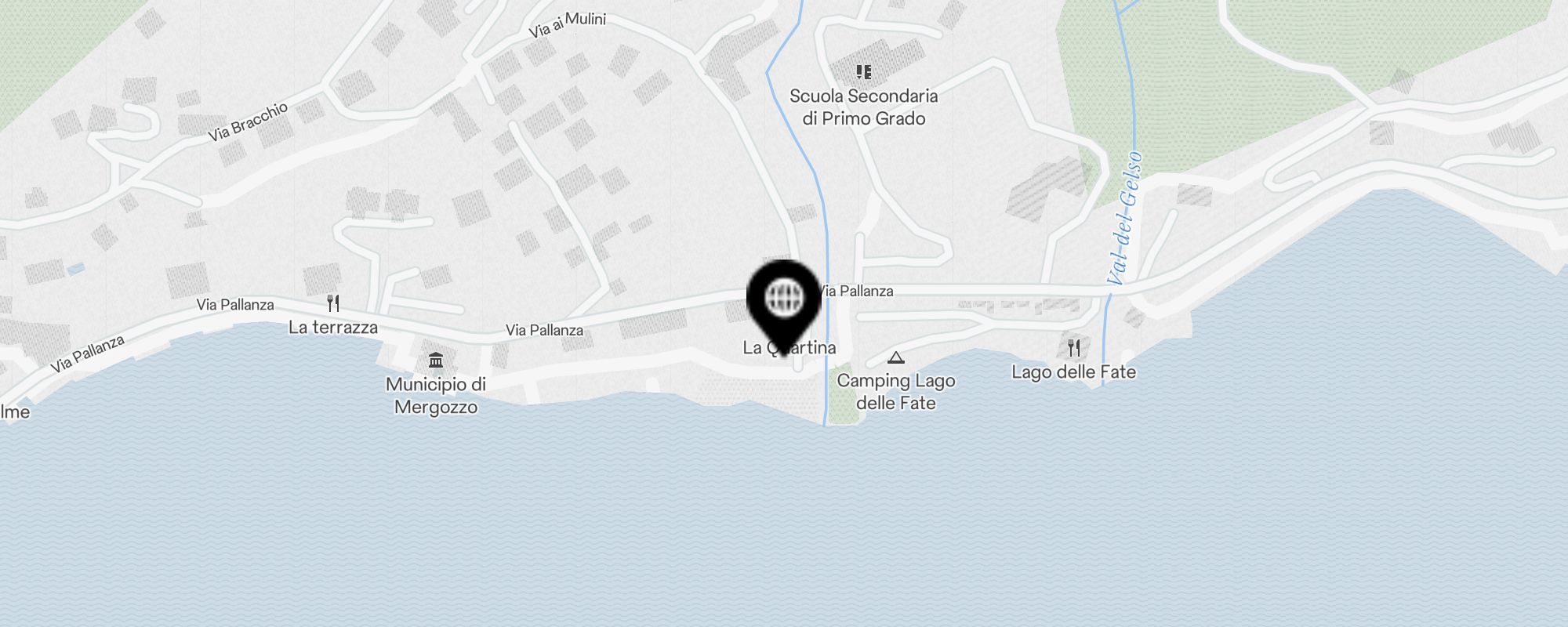The height and width of the screenshot is (627, 1568).
Task: Open Camping Lago delle Fate marker
Action: tap(896, 358)
